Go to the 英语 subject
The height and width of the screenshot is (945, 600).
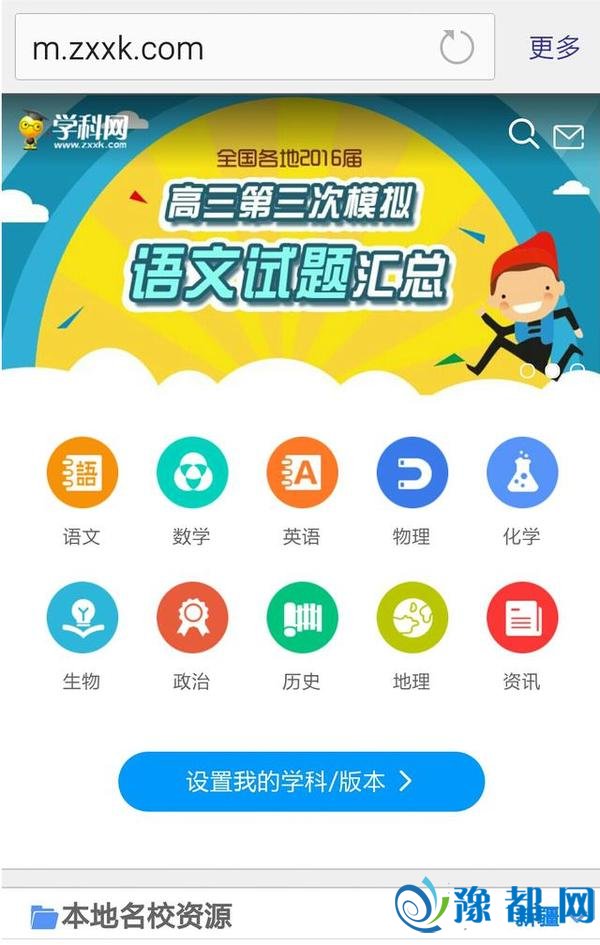click(302, 474)
